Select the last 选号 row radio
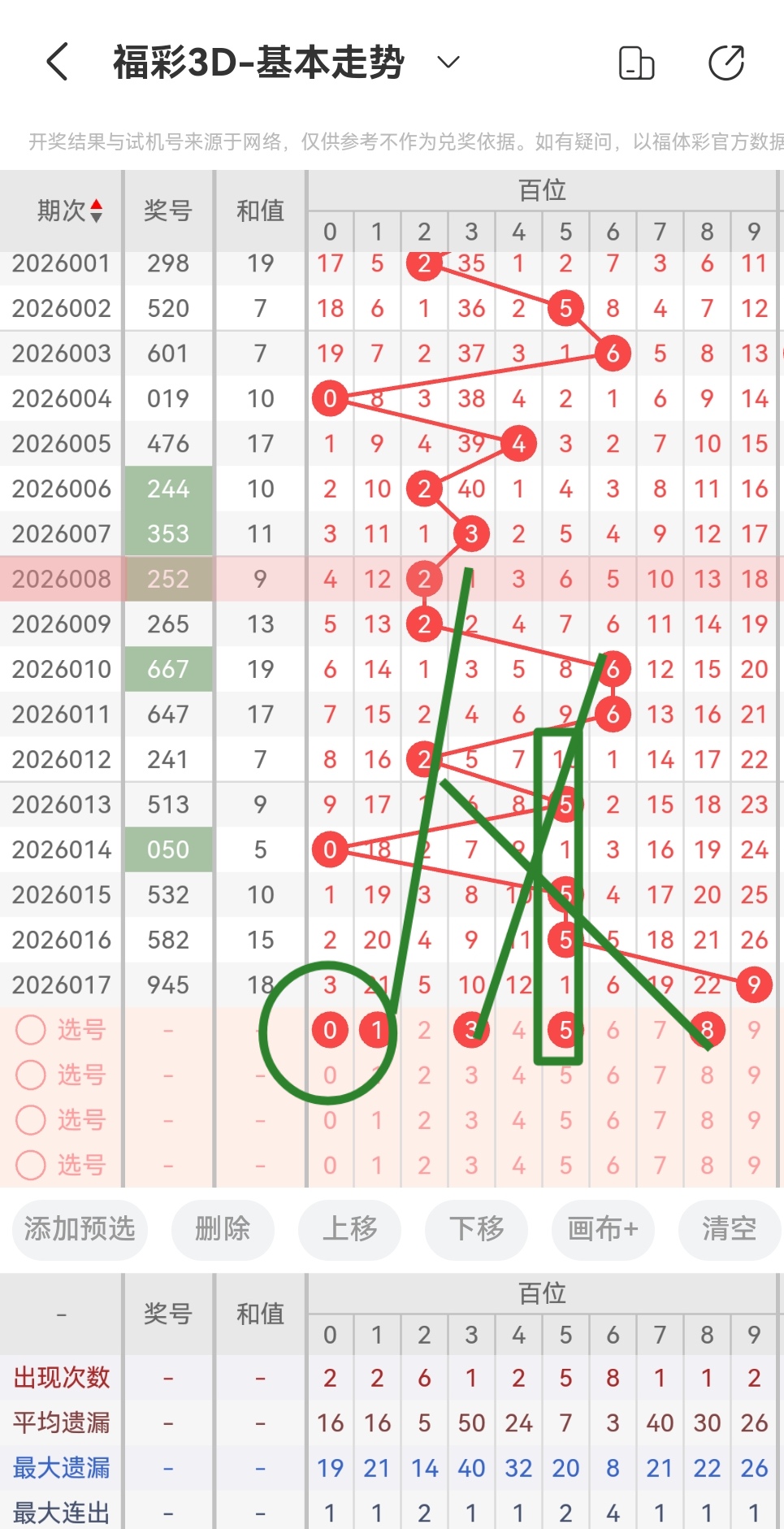The image size is (784, 1529). [x=31, y=1165]
